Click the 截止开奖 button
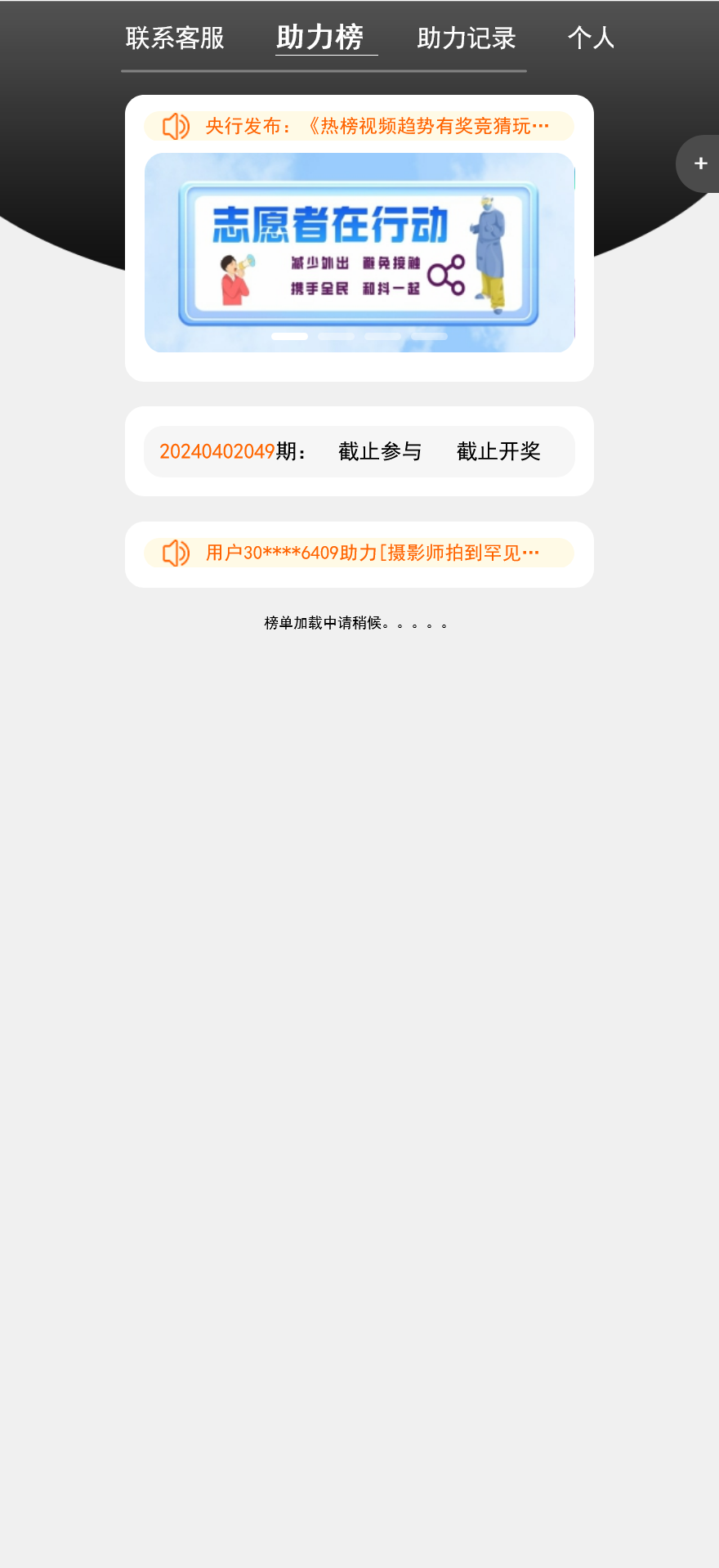 coord(502,451)
